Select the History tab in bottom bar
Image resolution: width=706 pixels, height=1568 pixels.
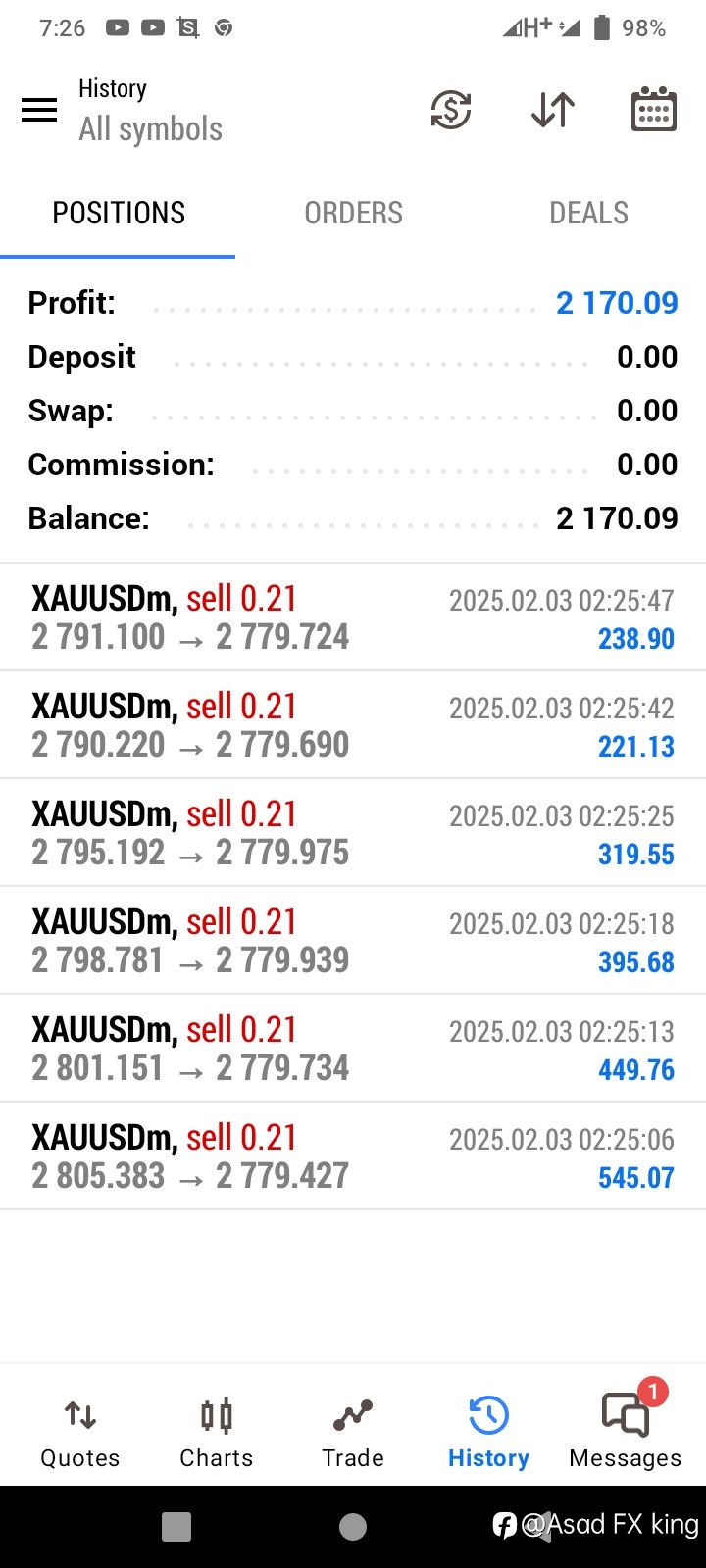tap(488, 1433)
